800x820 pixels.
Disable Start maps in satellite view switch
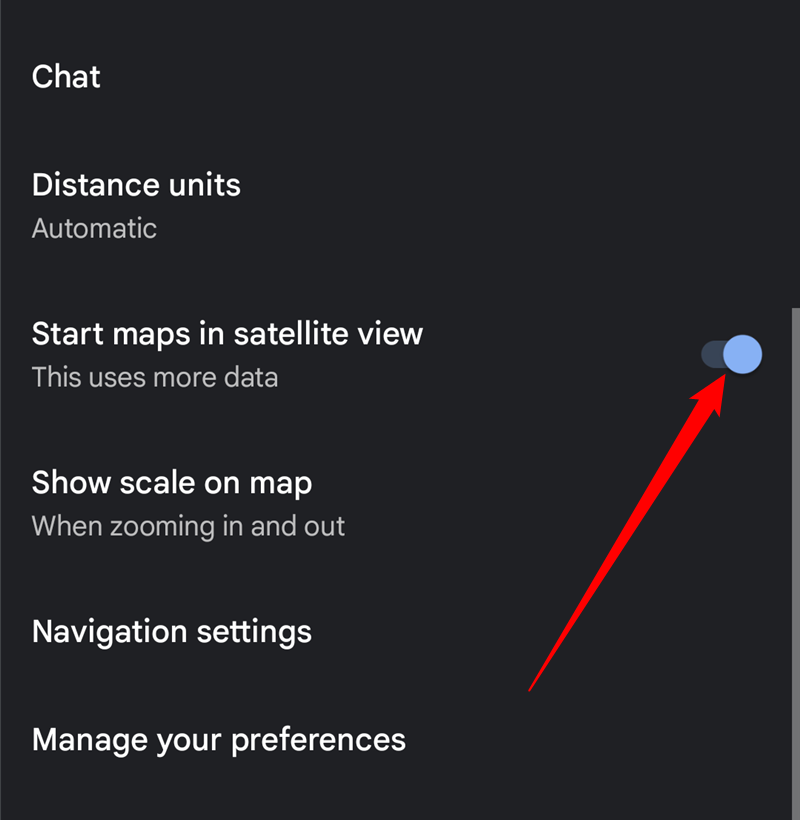tap(732, 354)
